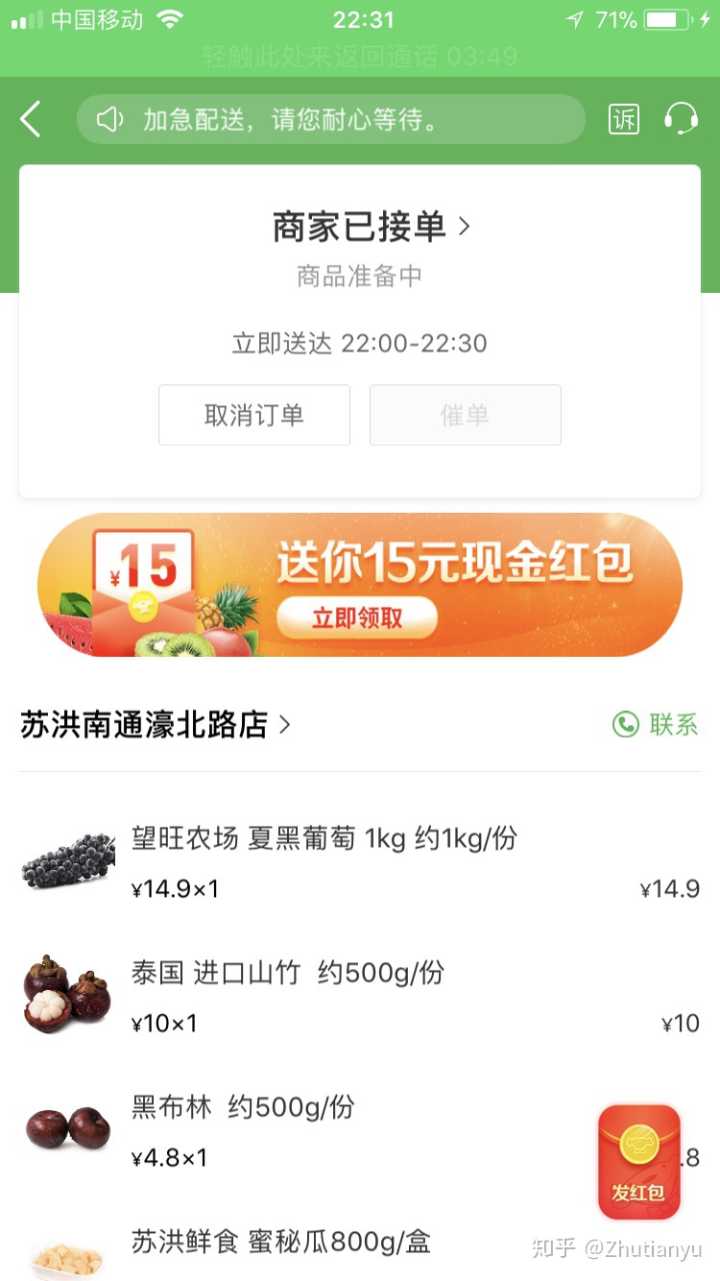Claim the 15元 red packet with 立即领取
720x1281 pixels.
coord(357,617)
